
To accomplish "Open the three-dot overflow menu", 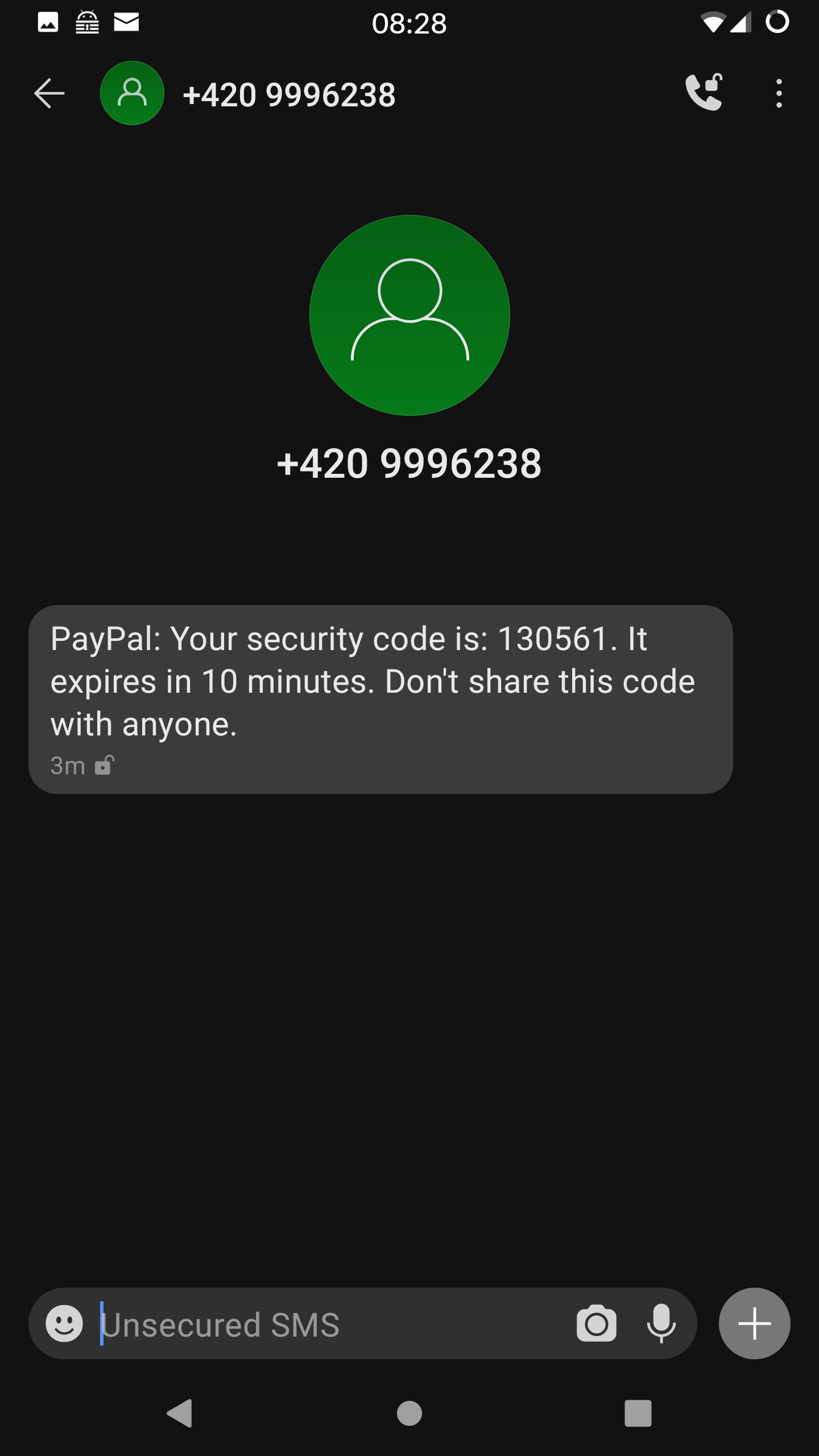I will (779, 93).
